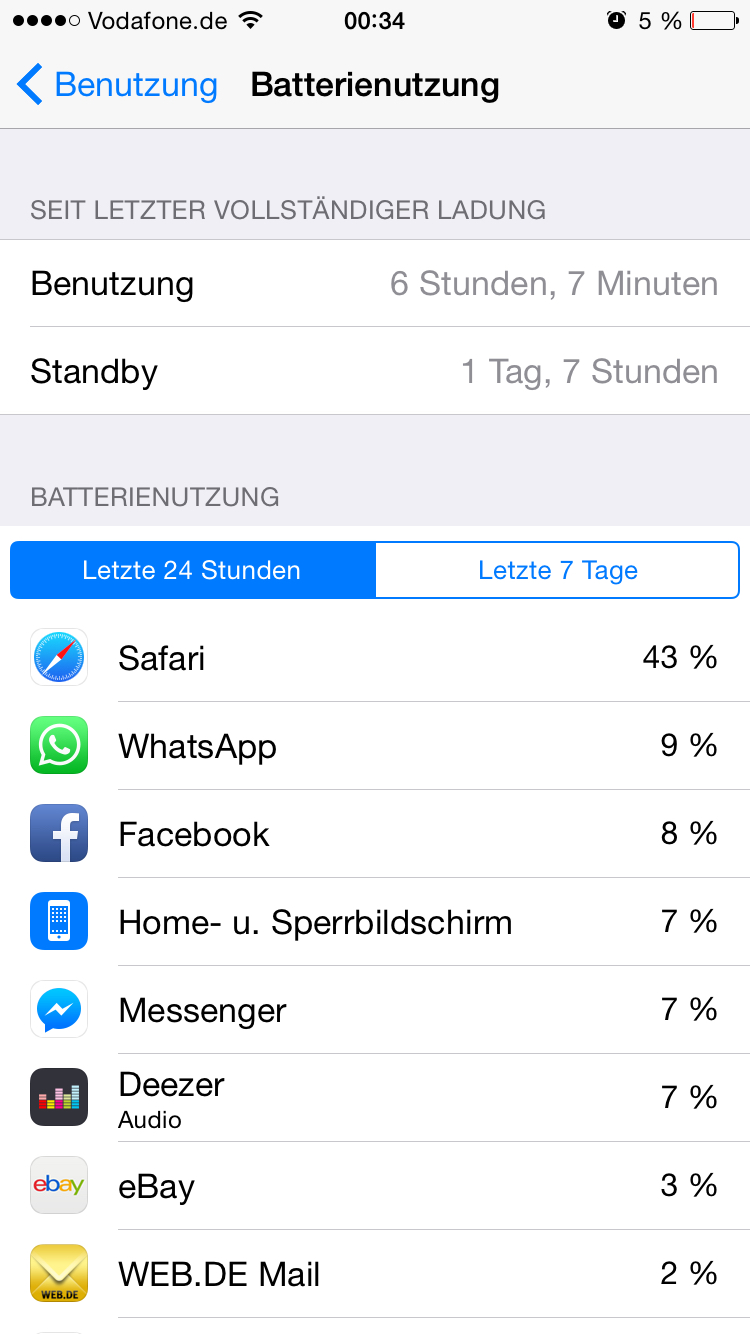The image size is (750, 1334).
Task: Go back to the Benutzung screen
Action: click(x=117, y=85)
